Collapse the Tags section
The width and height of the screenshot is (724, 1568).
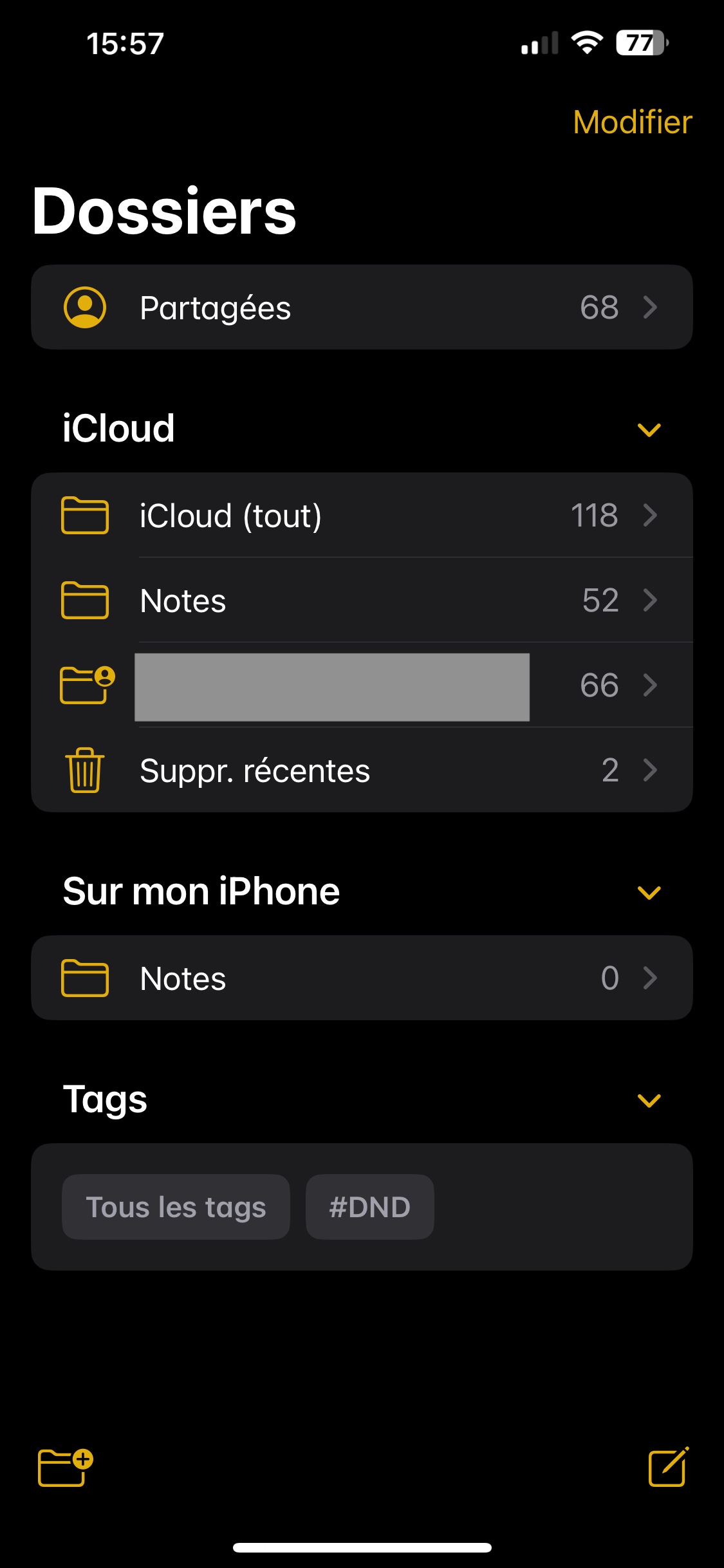pos(649,1100)
